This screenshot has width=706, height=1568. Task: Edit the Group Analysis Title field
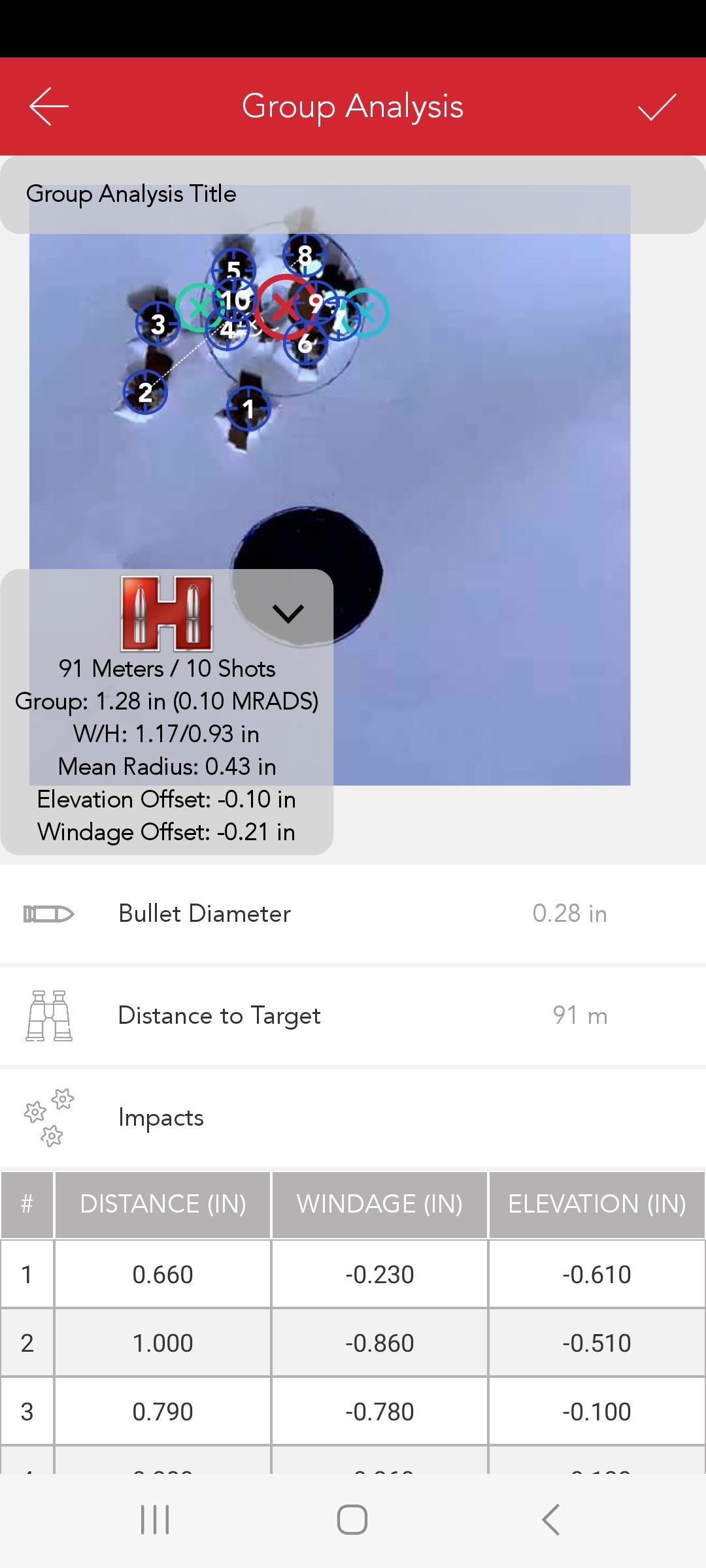(353, 195)
